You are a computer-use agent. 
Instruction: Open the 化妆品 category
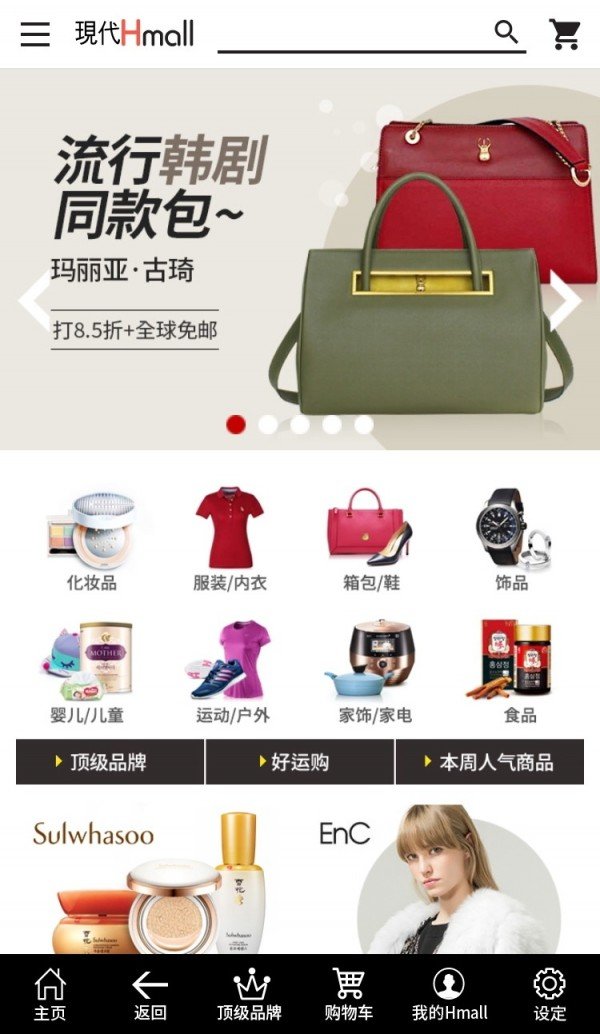tap(92, 540)
